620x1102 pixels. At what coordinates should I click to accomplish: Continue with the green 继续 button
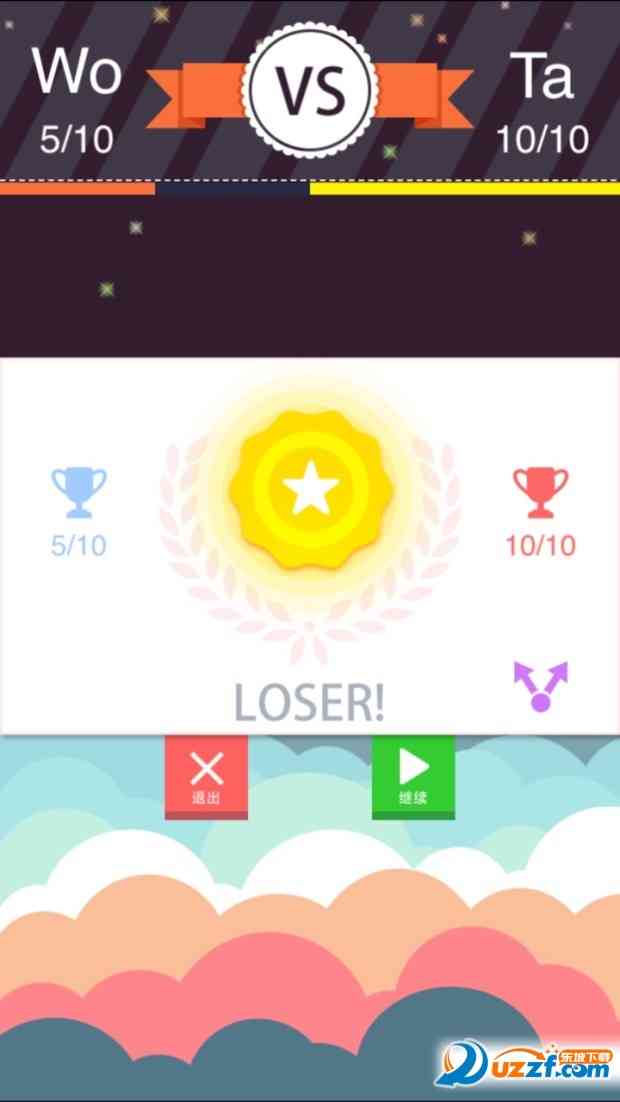coord(413,776)
